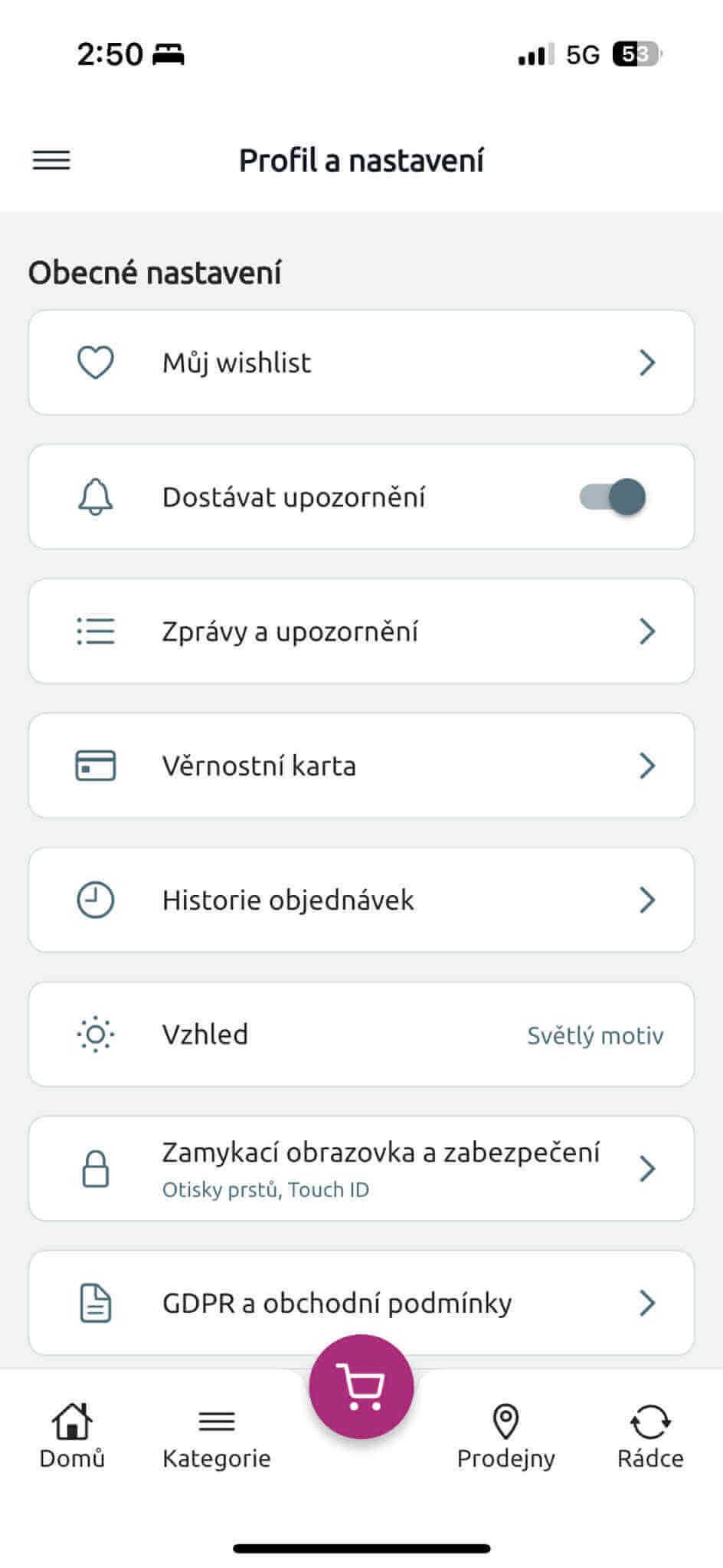Viewport: 723px width, 1568px height.
Task: Click the card icon for Věrnostní karta
Action: [95, 765]
